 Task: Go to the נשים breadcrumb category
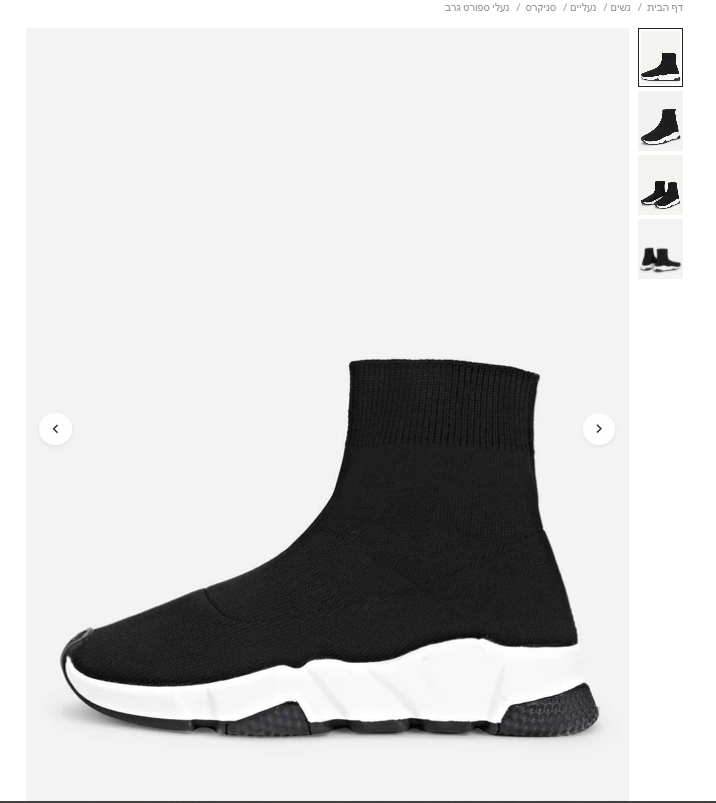[620, 8]
